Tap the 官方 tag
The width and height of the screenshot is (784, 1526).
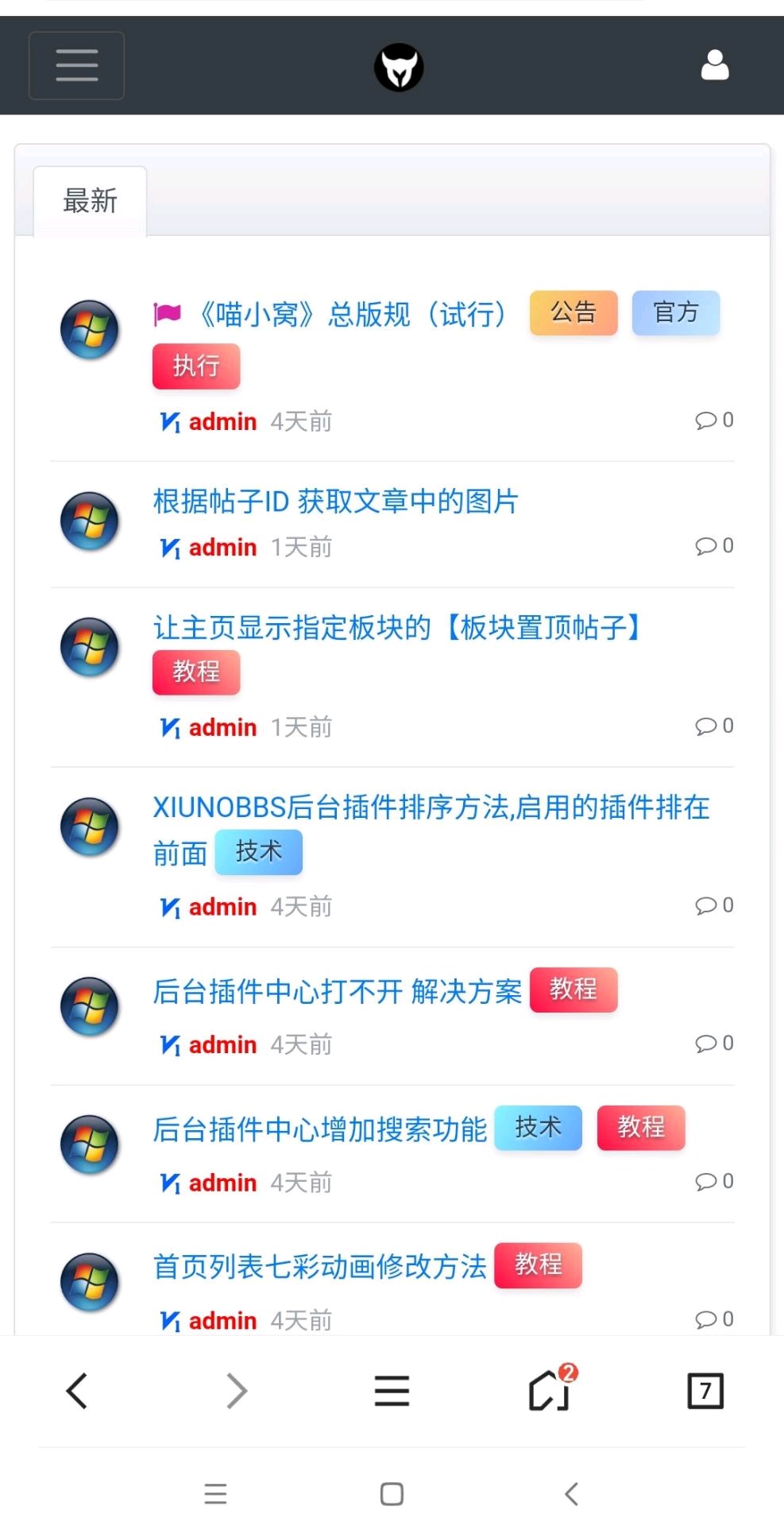(675, 312)
